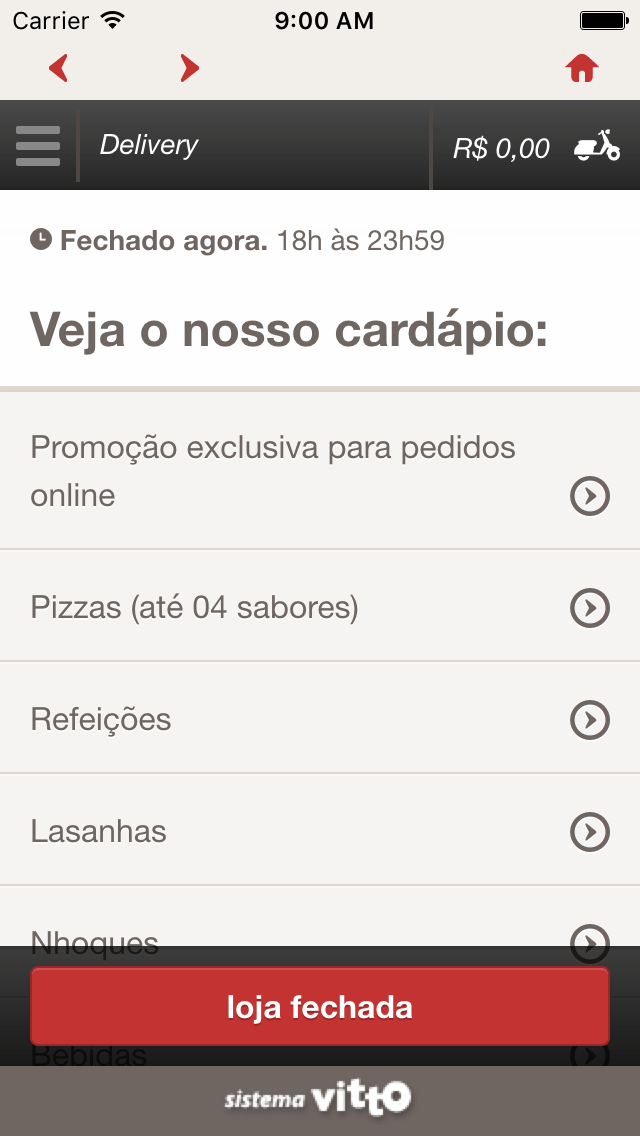
Task: Tap the loja fechada button
Action: 320,1006
